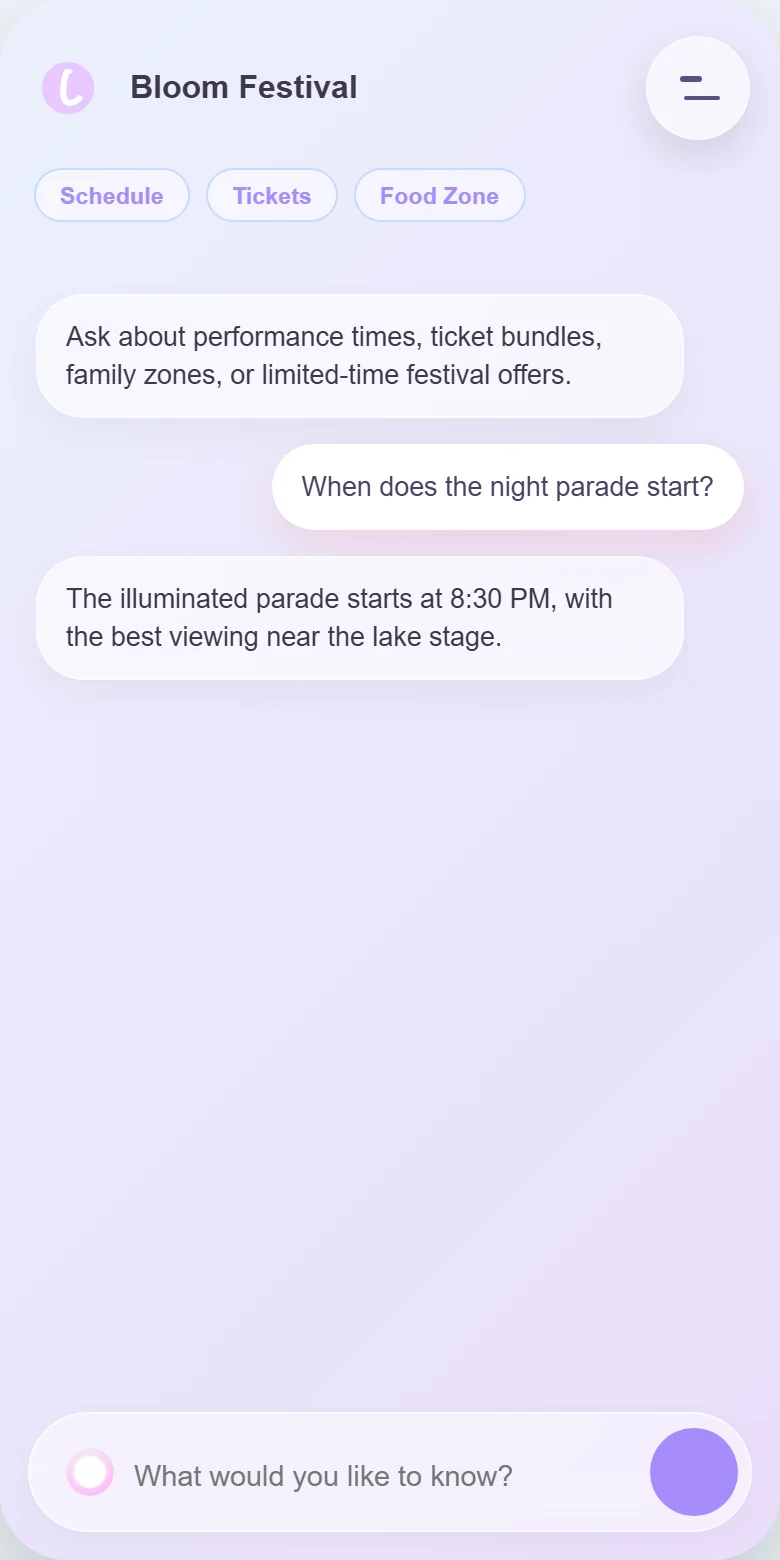The image size is (780, 1560).
Task: Tap the send icon to submit a message
Action: pyautogui.click(x=693, y=1472)
